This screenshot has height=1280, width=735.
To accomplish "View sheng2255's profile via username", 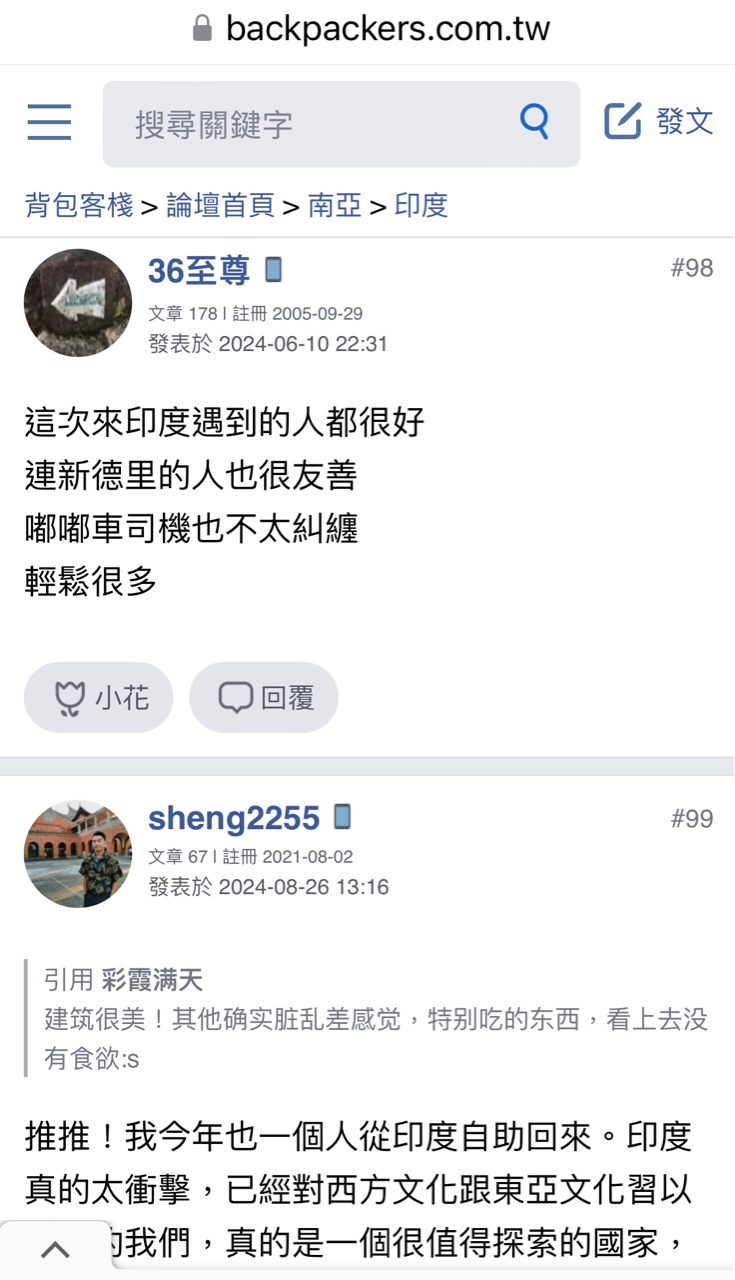I will point(234,819).
